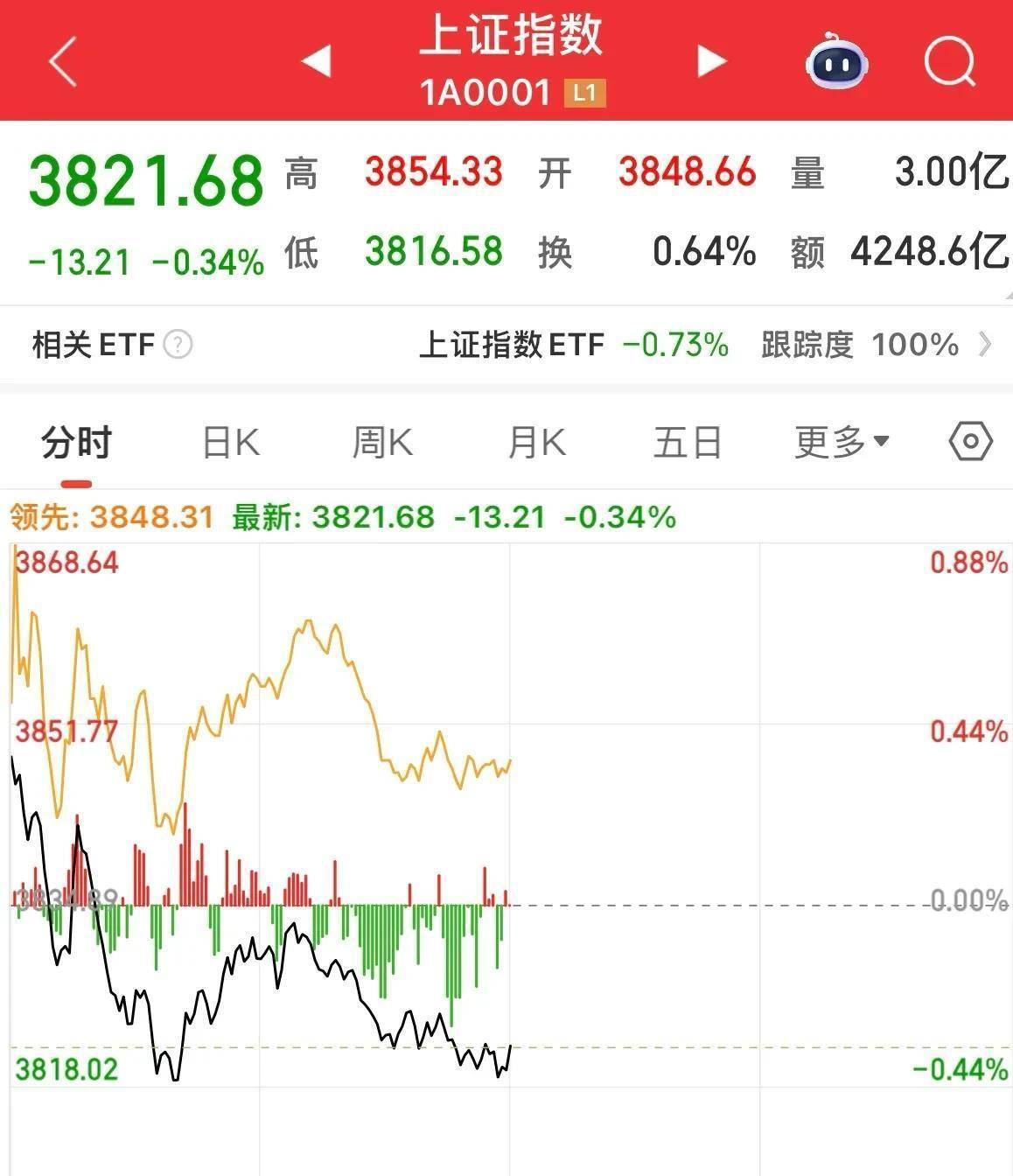The height and width of the screenshot is (1176, 1013).
Task: Tap the help icon beside 相关 ETF
Action: (x=178, y=345)
